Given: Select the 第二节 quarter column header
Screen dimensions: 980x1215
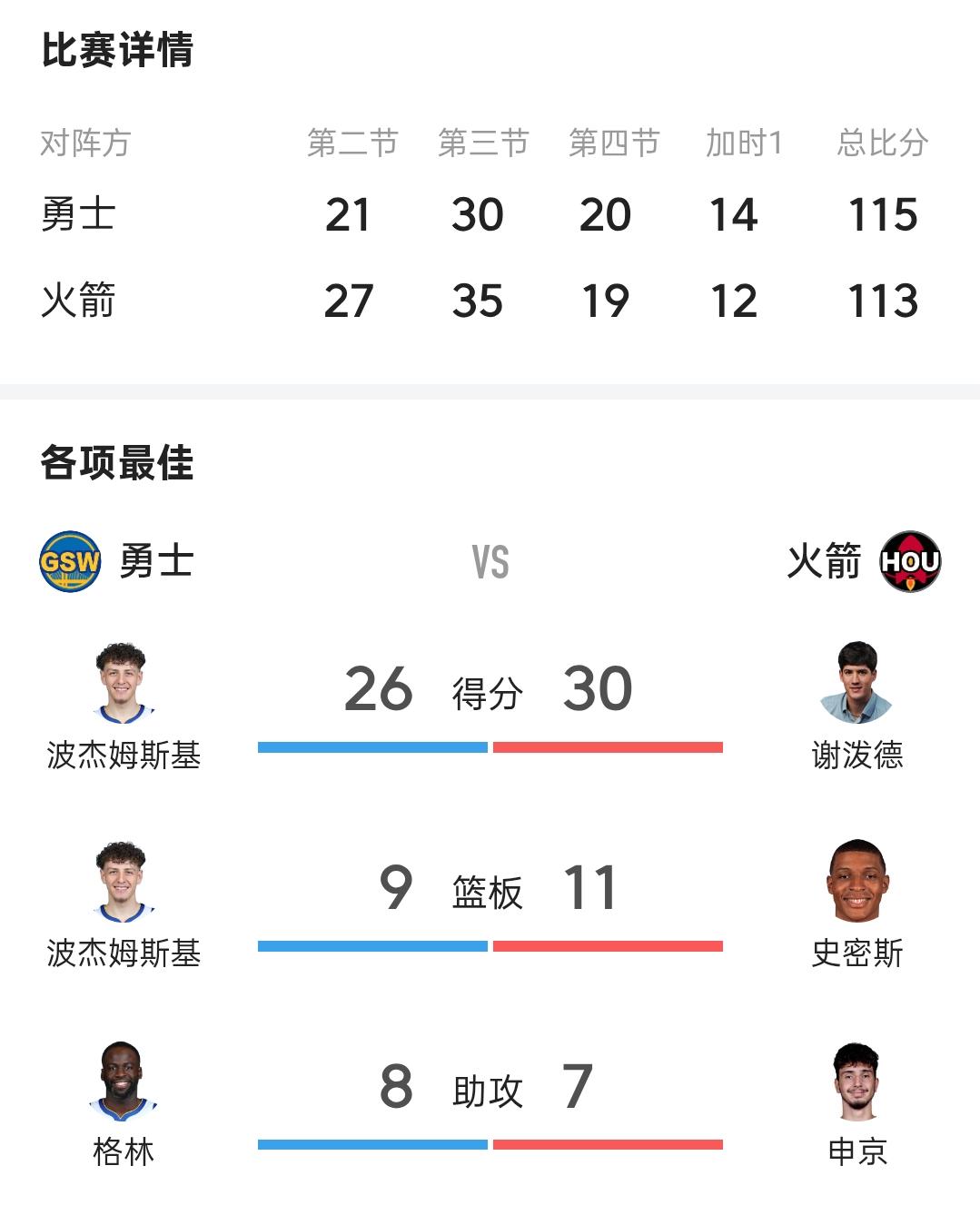Looking at the screenshot, I should click(x=352, y=141).
